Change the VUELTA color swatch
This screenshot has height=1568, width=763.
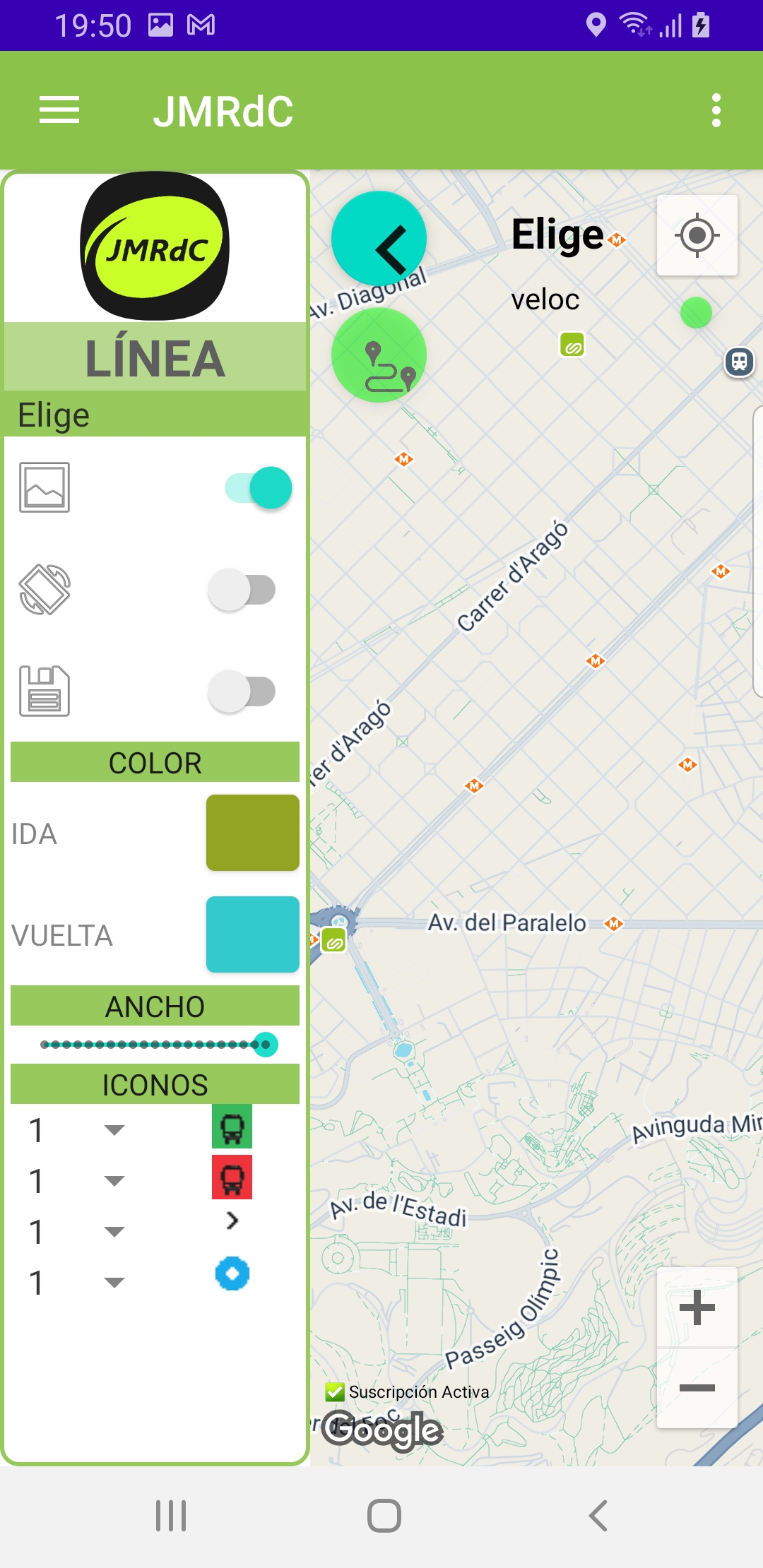click(253, 934)
